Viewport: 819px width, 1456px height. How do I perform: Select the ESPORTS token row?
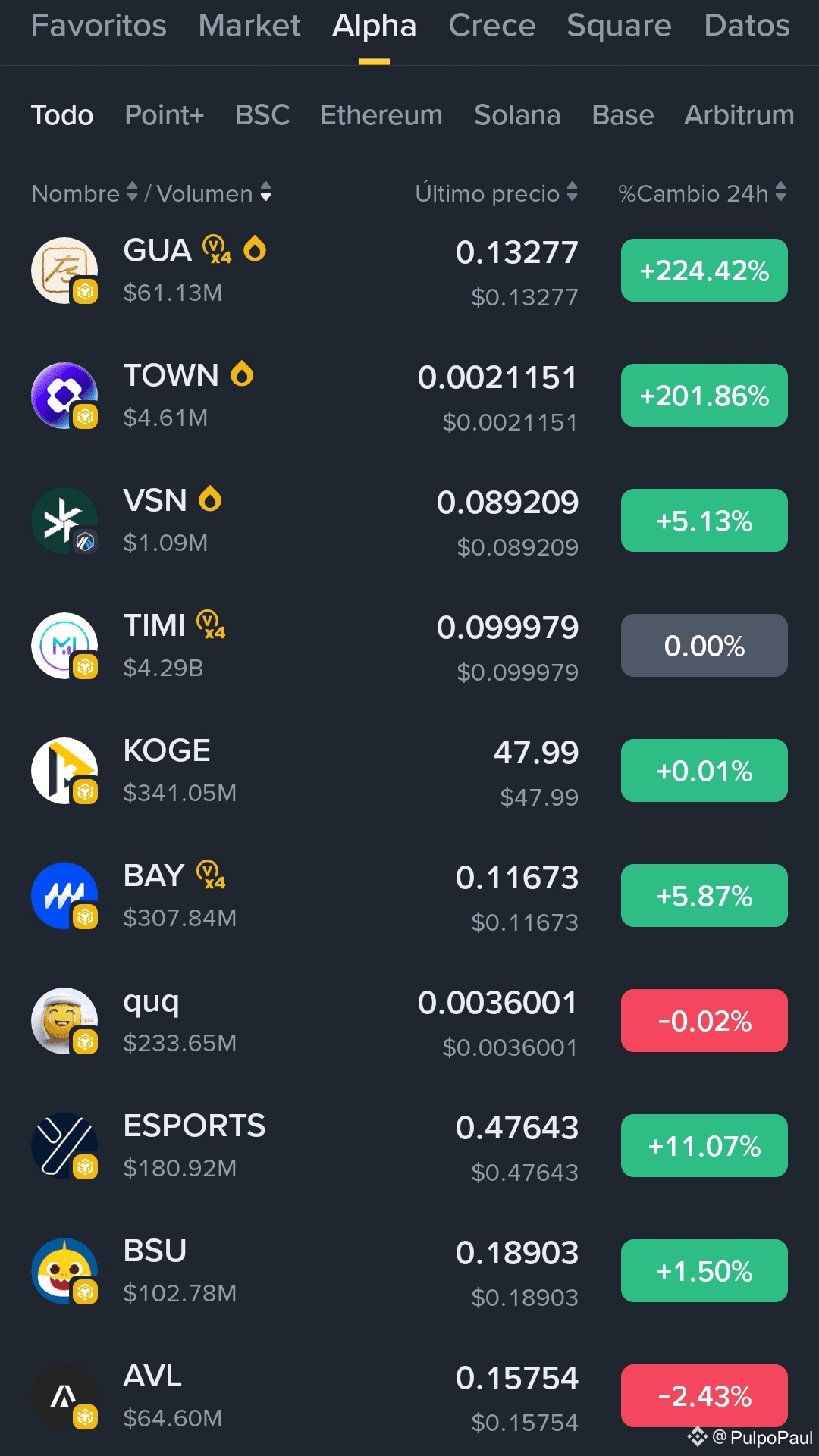303,1146
